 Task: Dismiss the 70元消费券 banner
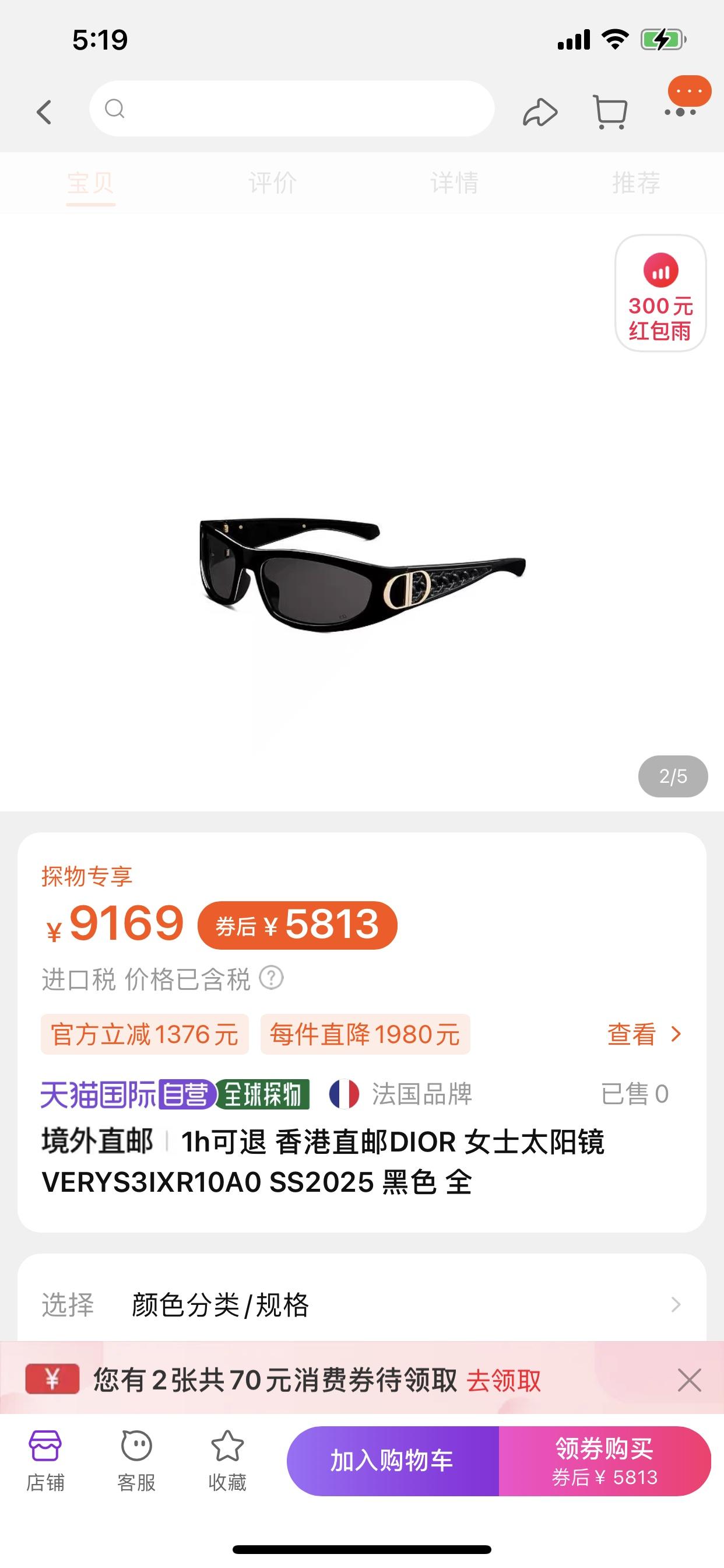(x=690, y=1380)
